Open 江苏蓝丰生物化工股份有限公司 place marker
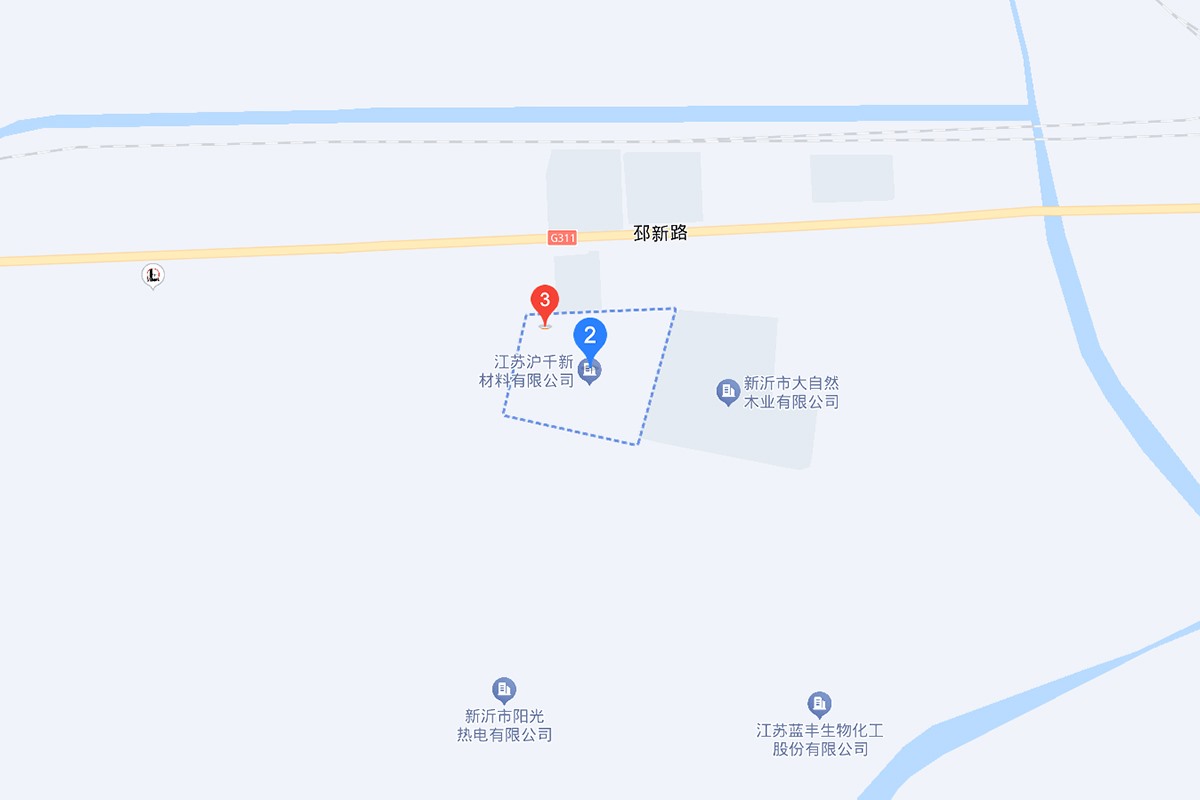Screen dimensions: 1200x800 pyautogui.click(x=819, y=704)
